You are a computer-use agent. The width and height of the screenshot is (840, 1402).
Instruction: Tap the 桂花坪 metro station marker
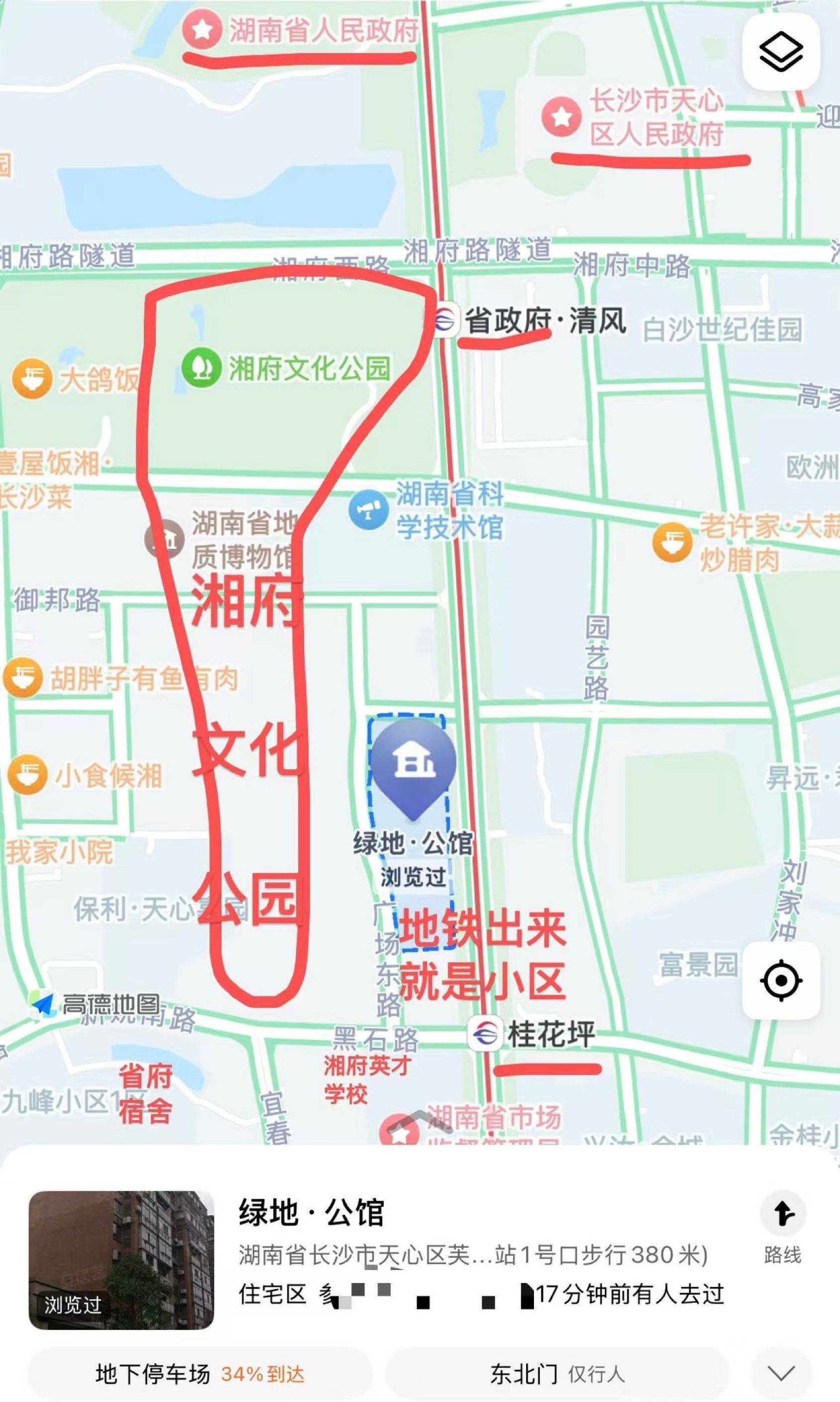tap(485, 1034)
